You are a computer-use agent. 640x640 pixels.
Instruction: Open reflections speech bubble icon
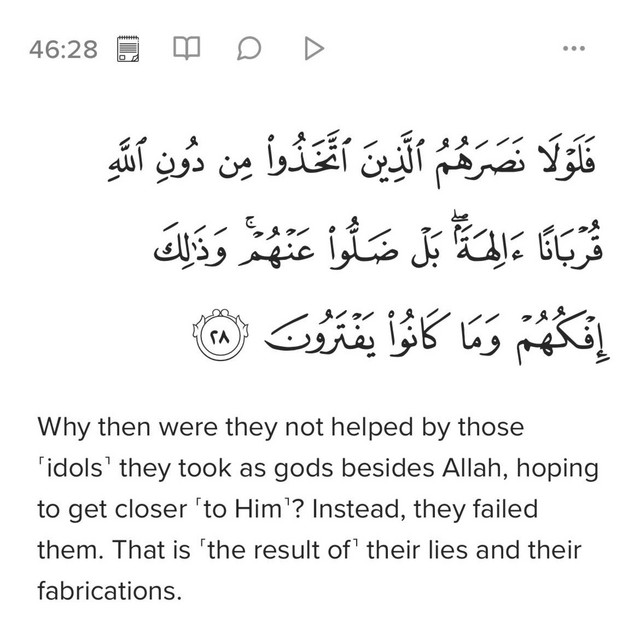click(x=252, y=47)
